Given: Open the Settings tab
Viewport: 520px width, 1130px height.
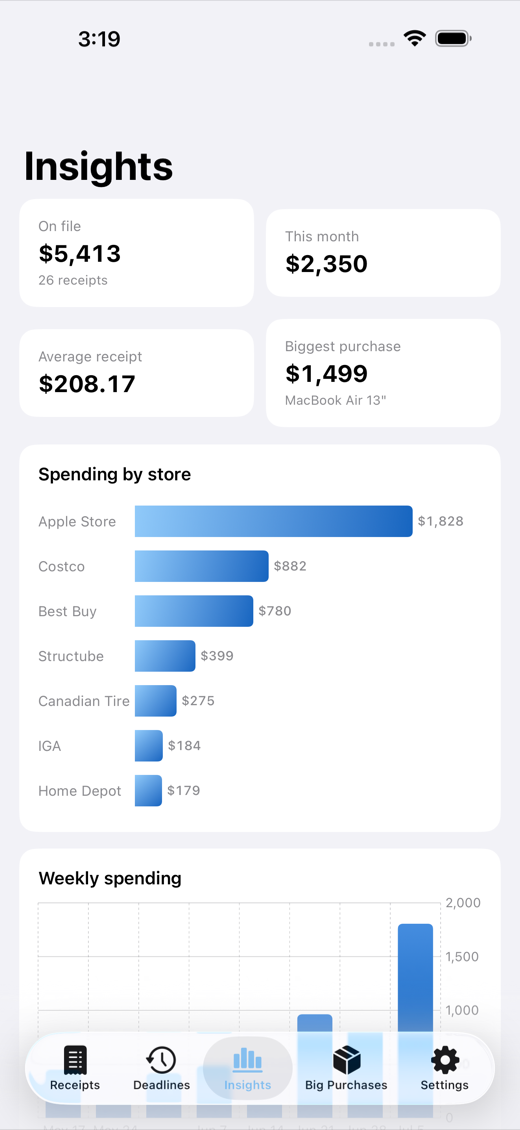Looking at the screenshot, I should (444, 1068).
